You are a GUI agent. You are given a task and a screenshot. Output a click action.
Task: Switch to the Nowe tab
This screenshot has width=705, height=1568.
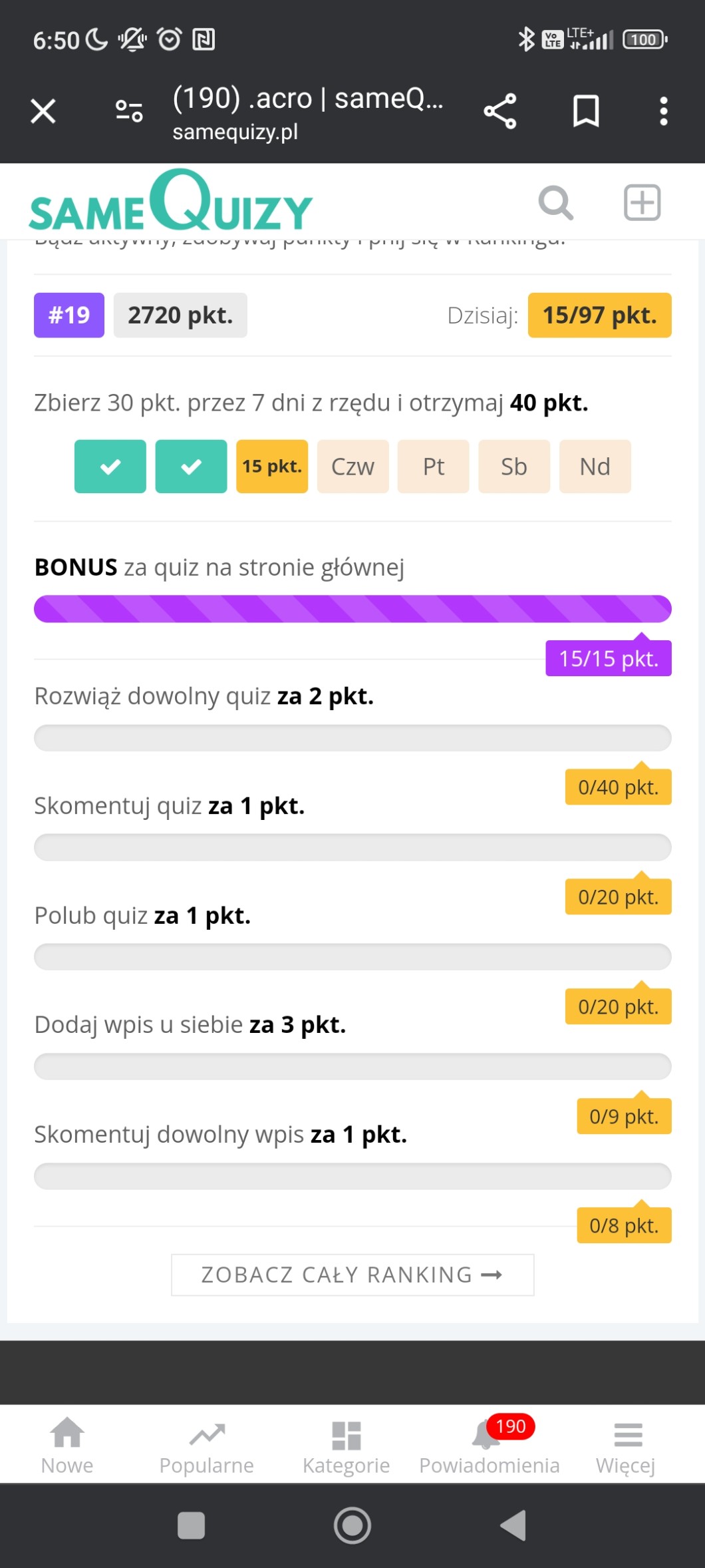[67, 1446]
